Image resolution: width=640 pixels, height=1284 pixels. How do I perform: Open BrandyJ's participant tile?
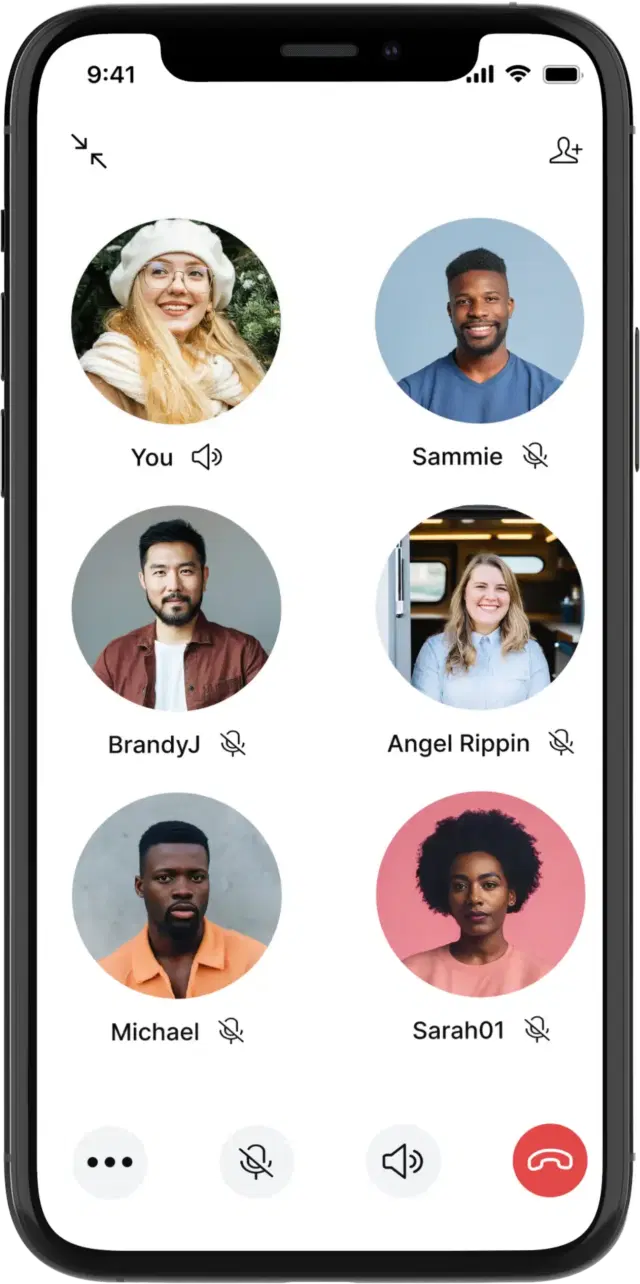point(176,608)
